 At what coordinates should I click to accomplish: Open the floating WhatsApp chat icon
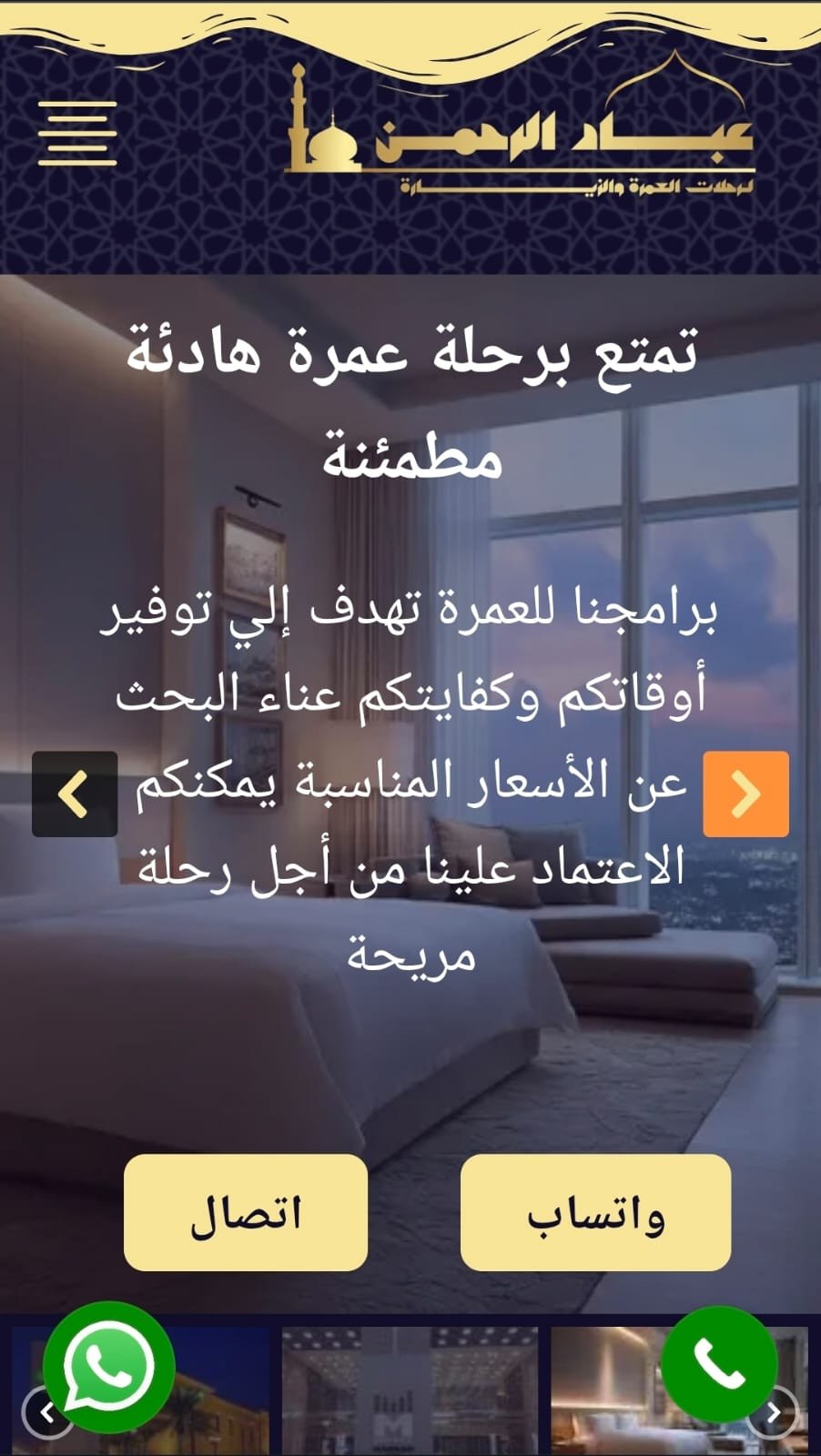[x=109, y=1368]
